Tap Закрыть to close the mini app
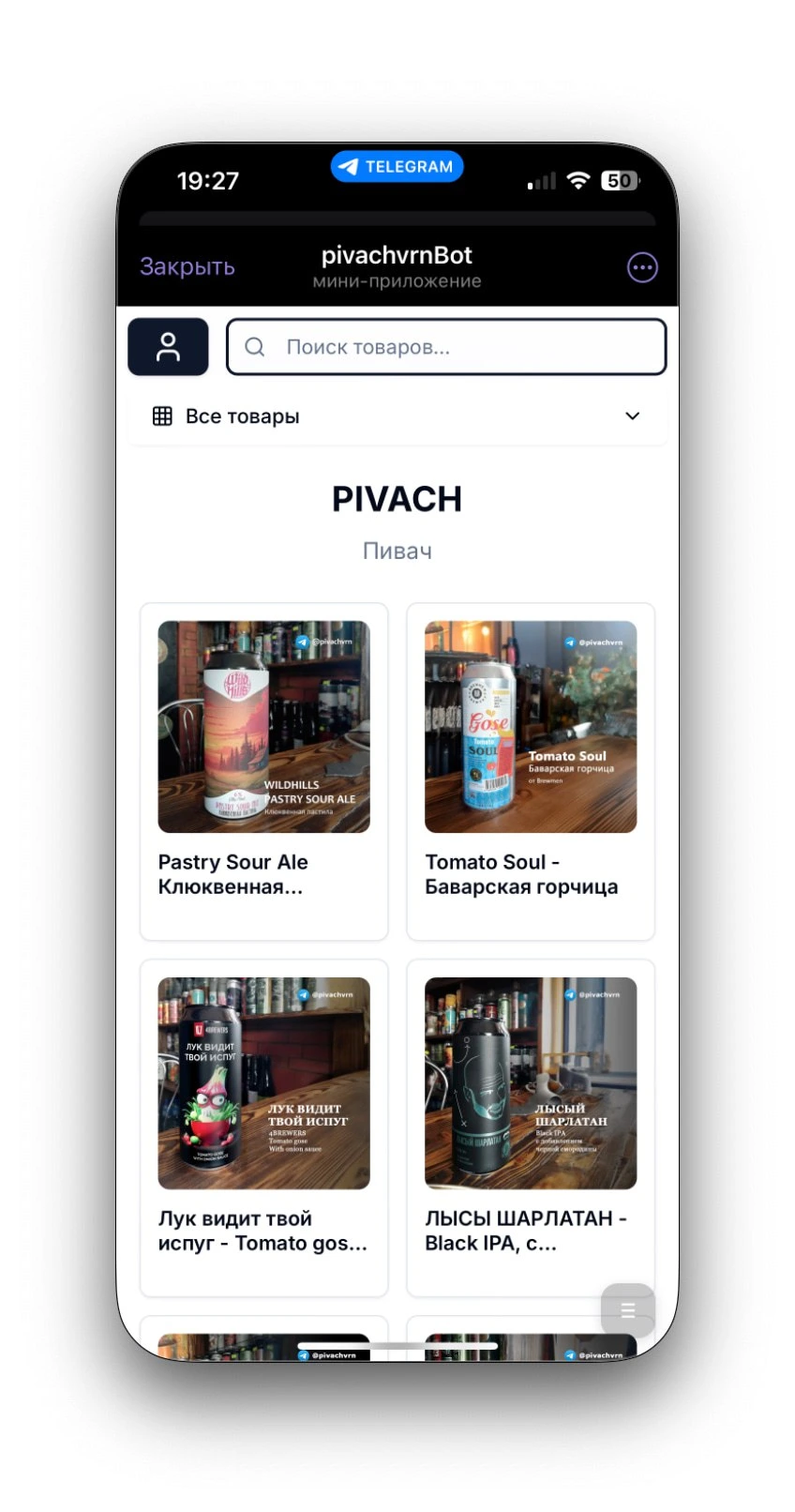The height and width of the screenshot is (1512, 795). pyautogui.click(x=187, y=266)
